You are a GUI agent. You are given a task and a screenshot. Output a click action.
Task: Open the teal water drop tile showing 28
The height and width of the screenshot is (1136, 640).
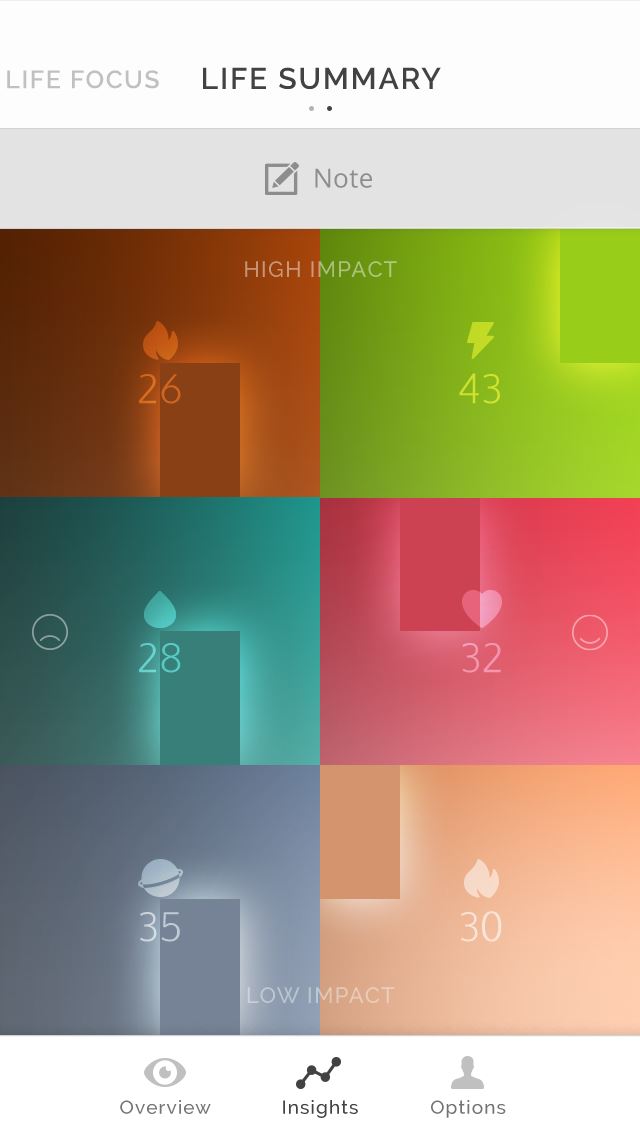click(x=159, y=631)
